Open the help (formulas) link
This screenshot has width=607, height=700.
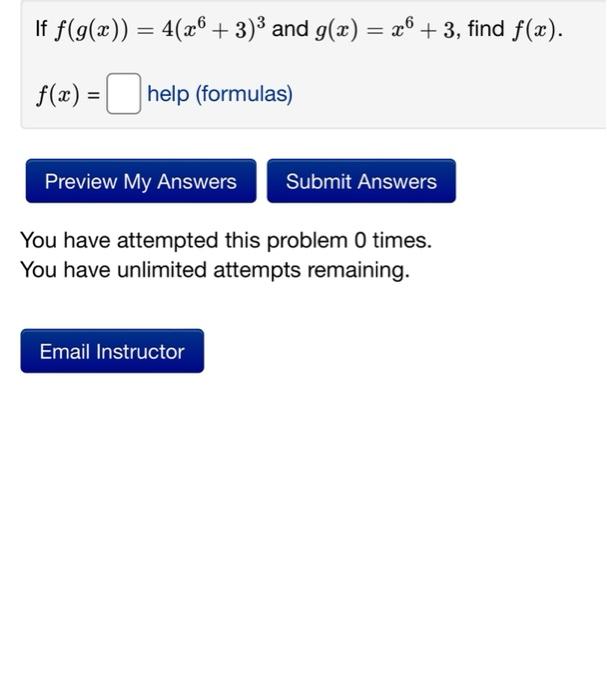(220, 95)
